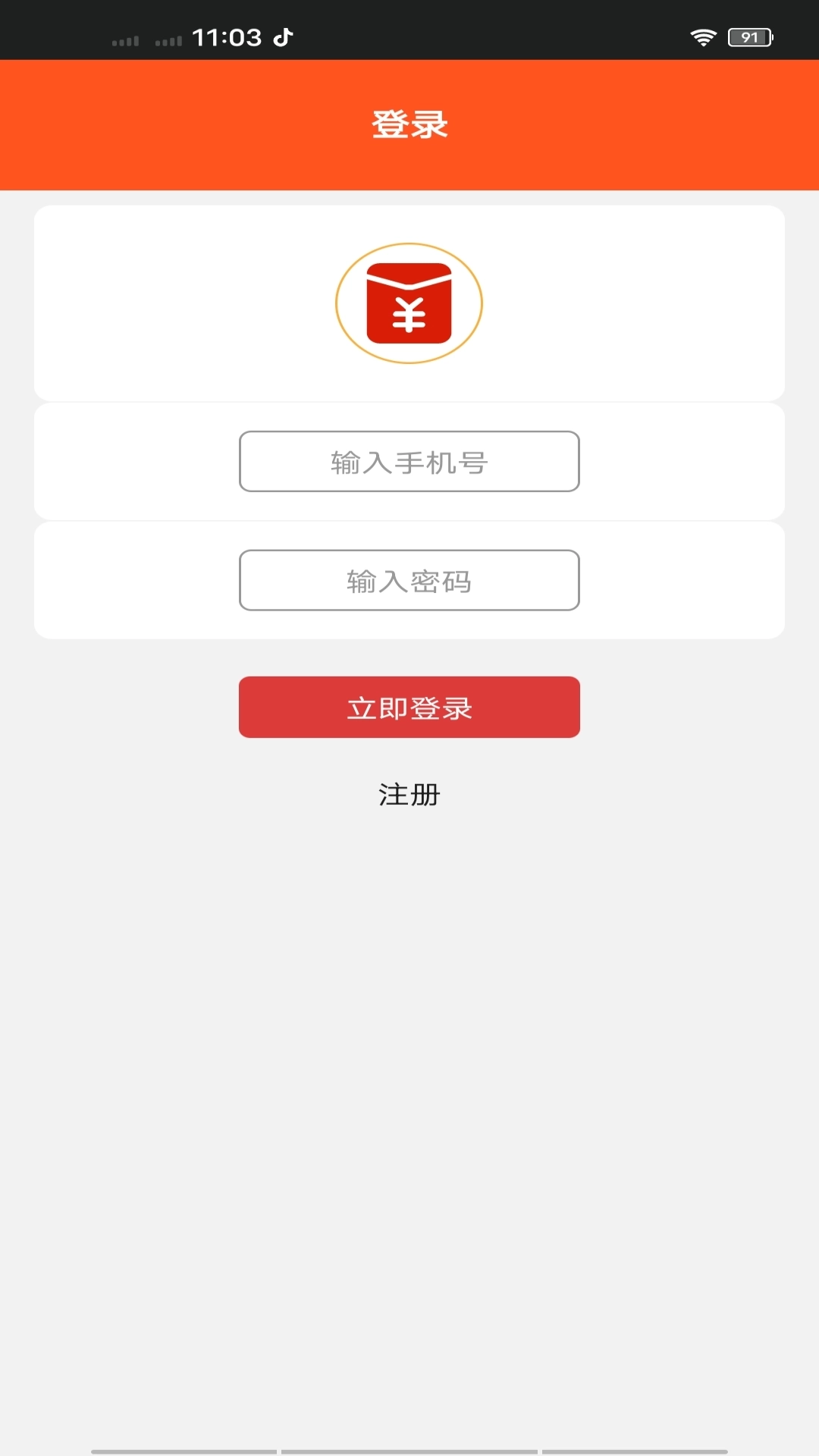
Task: Click the red envelope app logo
Action: click(x=409, y=302)
